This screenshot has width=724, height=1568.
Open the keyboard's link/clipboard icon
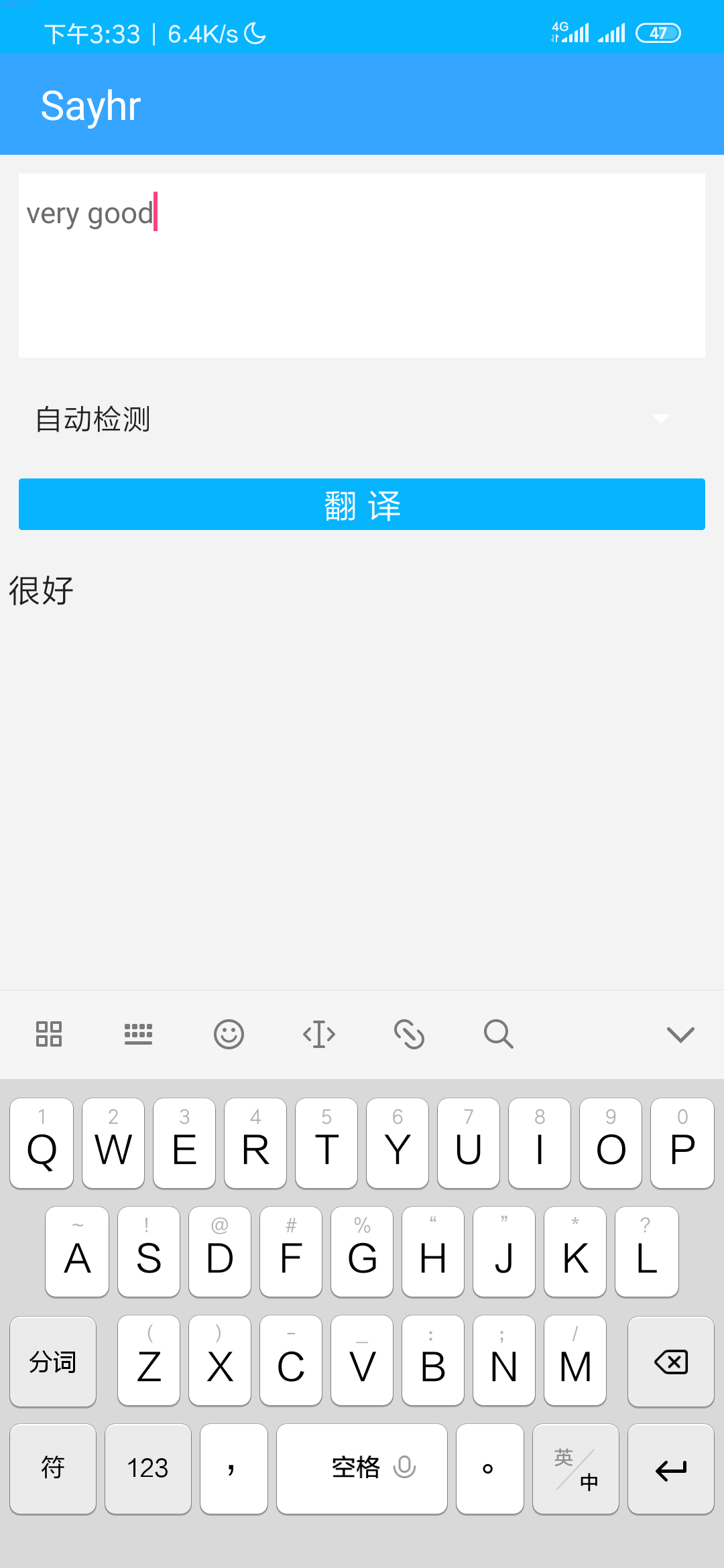coord(409,1034)
